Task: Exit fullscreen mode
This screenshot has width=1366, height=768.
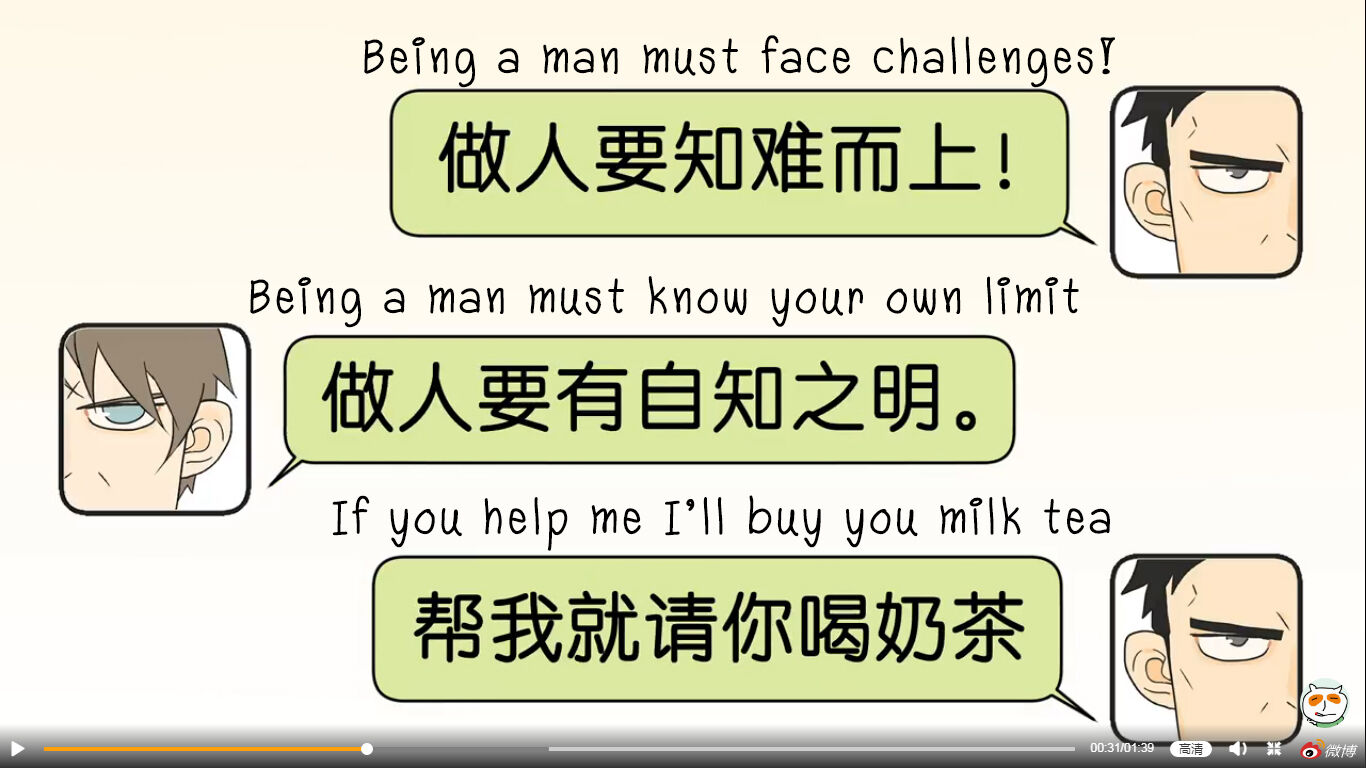Action: (1274, 748)
